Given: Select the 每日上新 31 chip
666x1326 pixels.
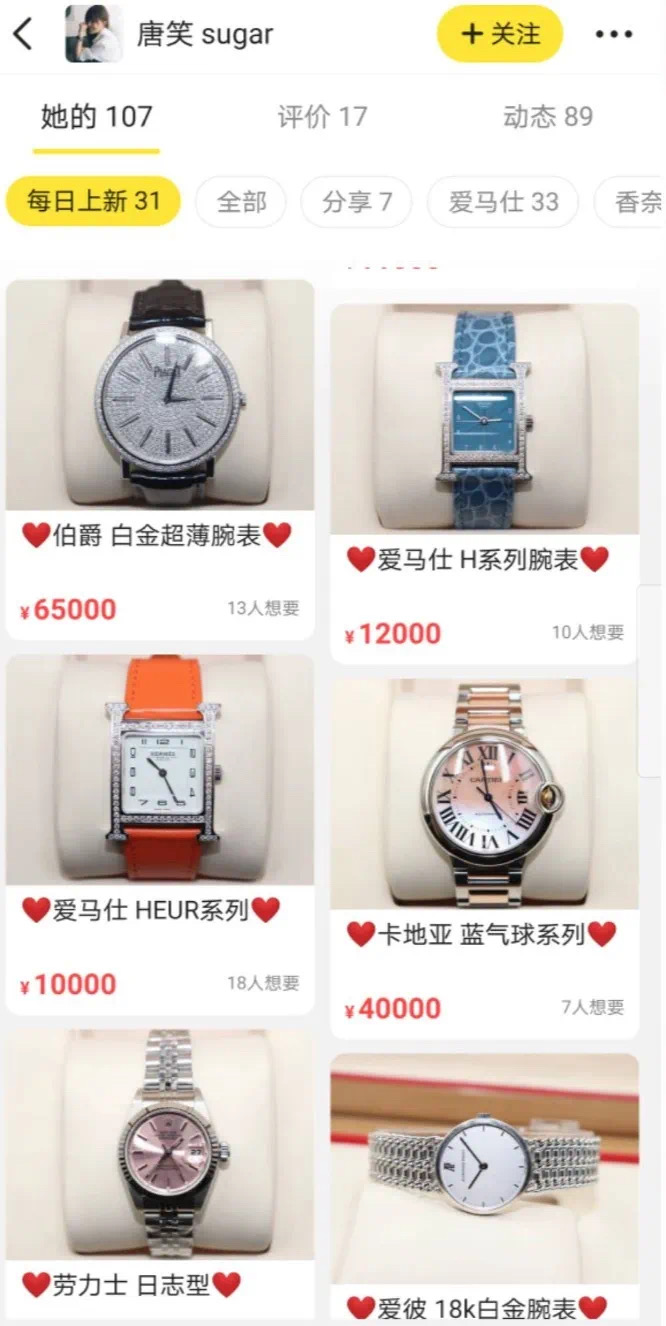Looking at the screenshot, I should 93,202.
